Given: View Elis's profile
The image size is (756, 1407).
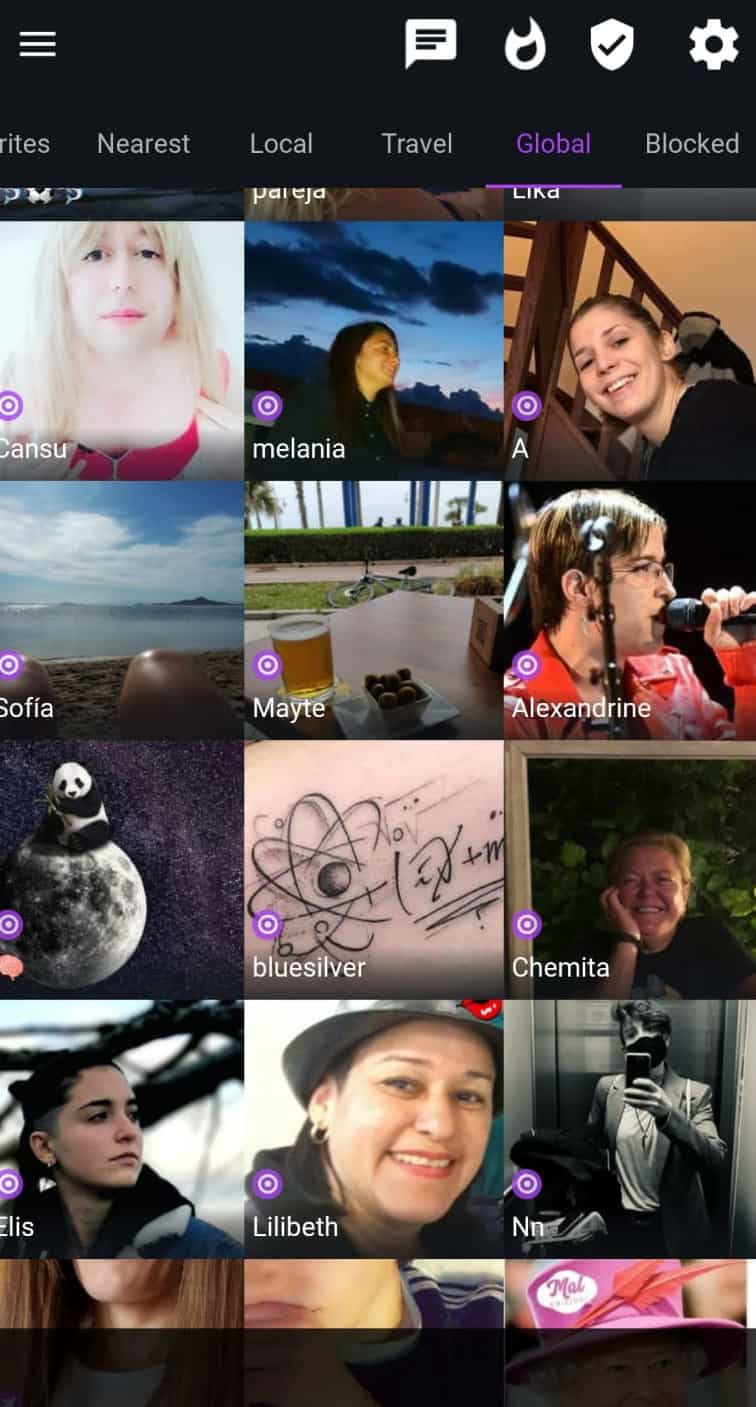Looking at the screenshot, I should [x=121, y=1129].
